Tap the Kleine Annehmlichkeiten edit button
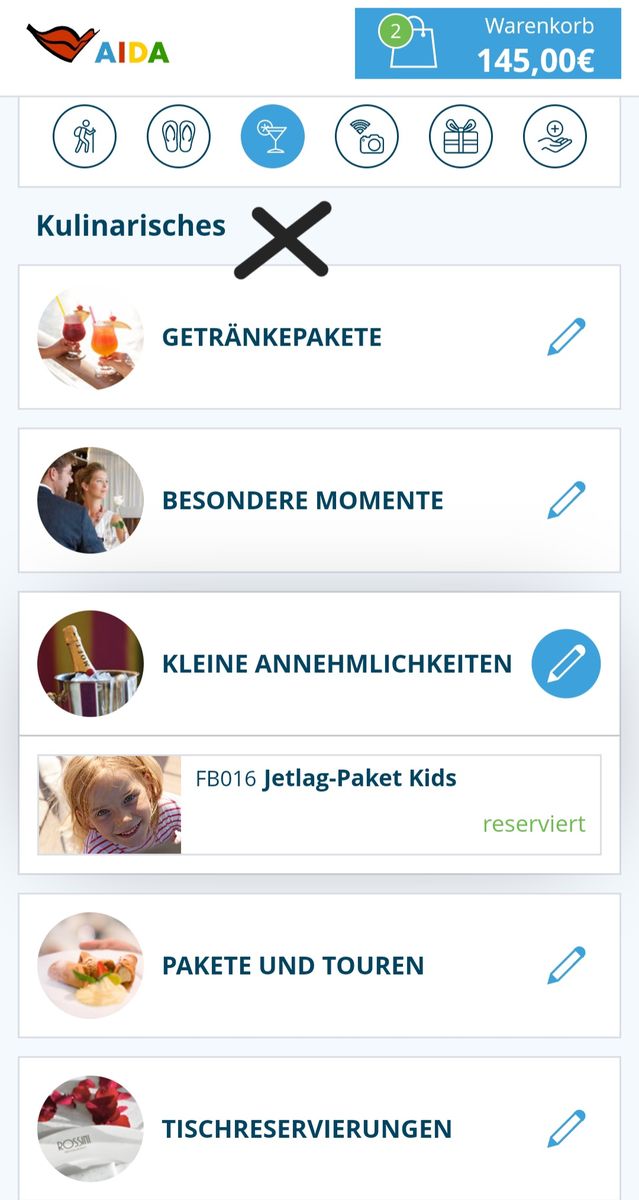 [x=566, y=664]
